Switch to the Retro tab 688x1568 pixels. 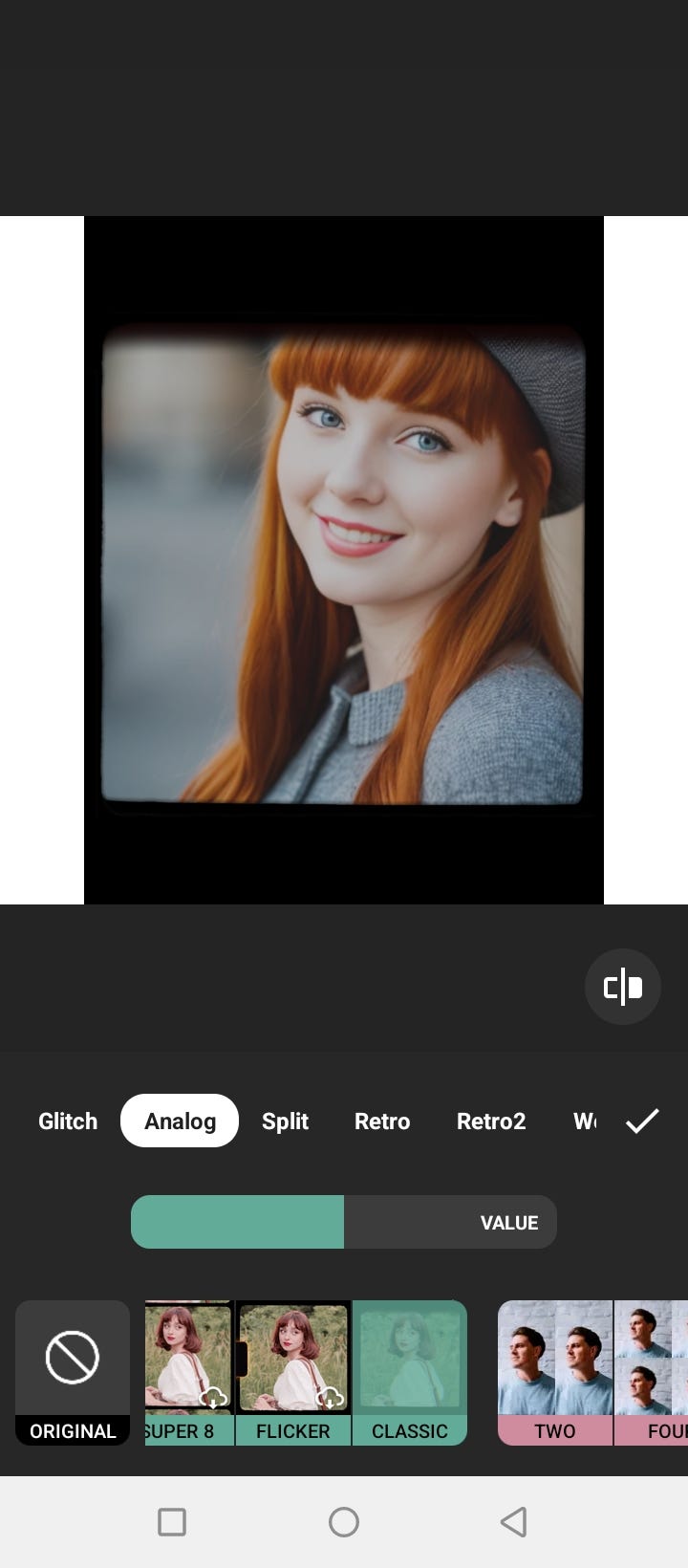pos(382,1121)
